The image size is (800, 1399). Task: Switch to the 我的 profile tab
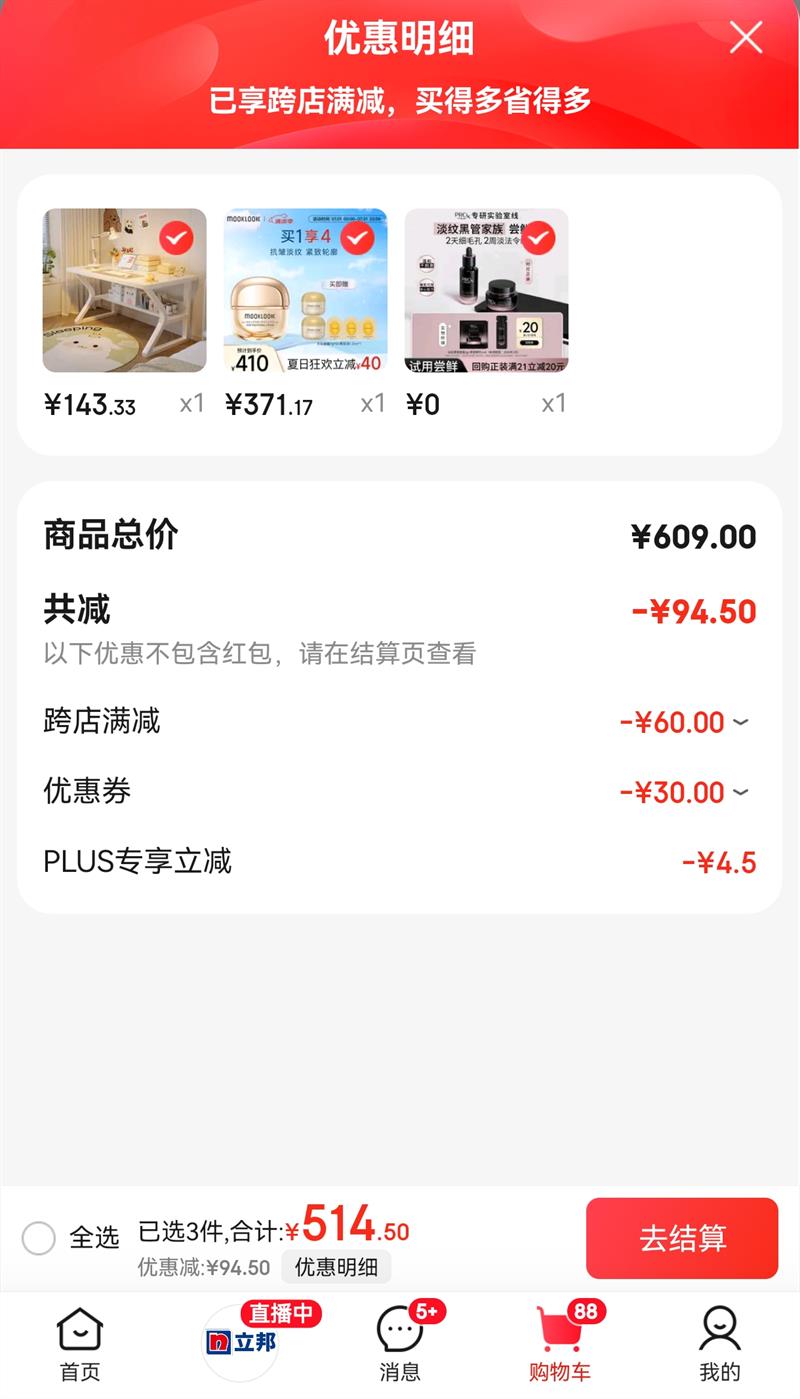(720, 1343)
